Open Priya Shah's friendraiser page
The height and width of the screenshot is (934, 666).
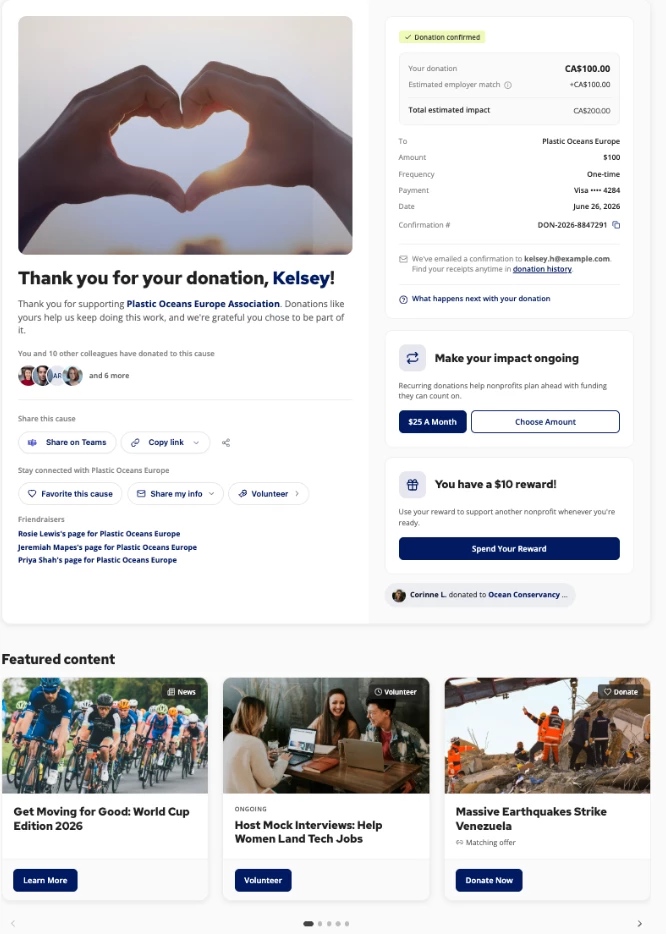click(97, 560)
